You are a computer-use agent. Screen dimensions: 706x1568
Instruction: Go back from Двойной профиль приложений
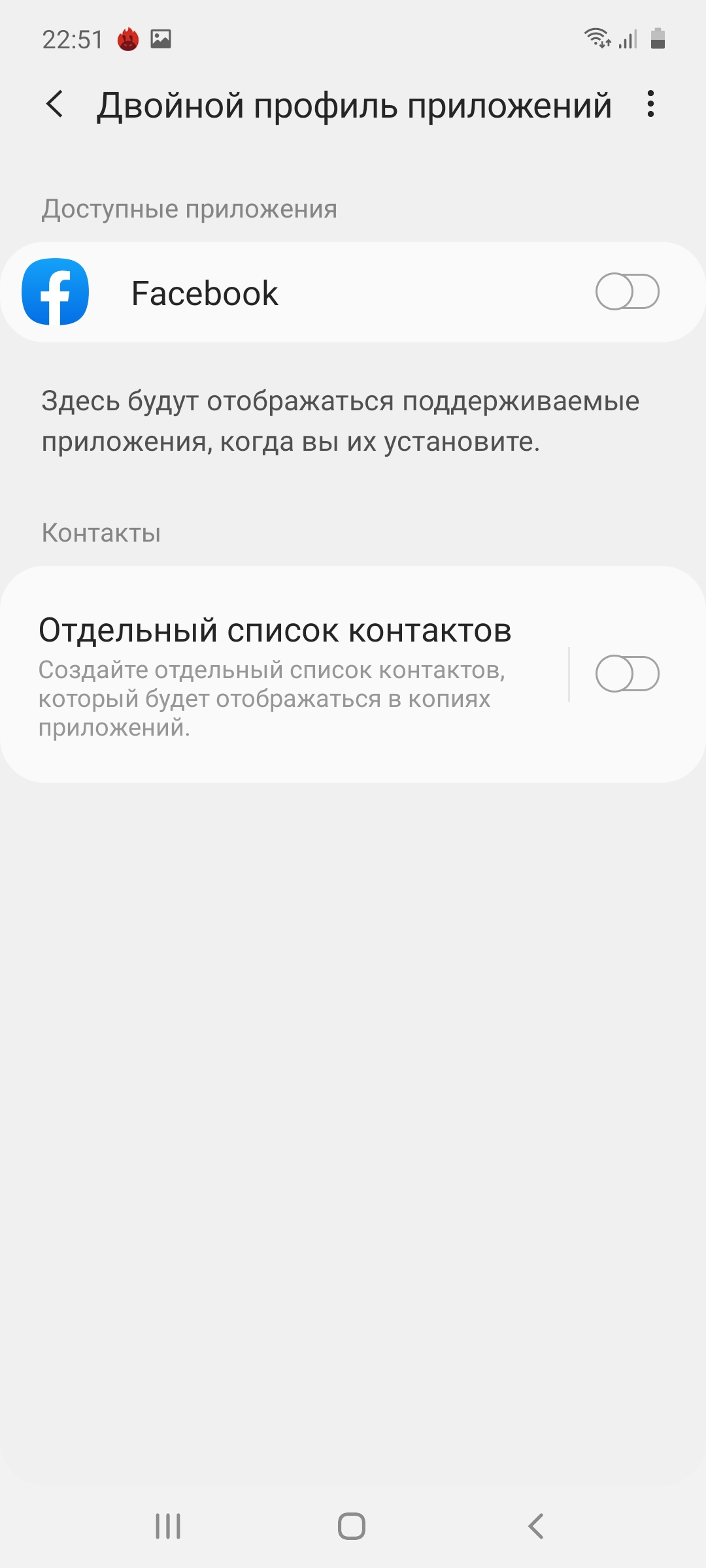tap(56, 105)
